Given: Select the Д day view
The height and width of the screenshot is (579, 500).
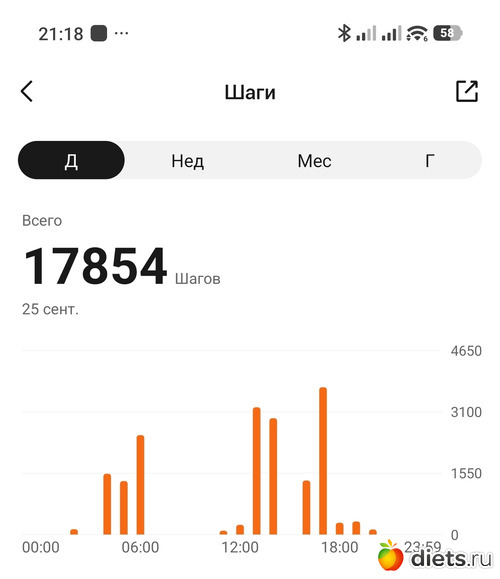Looking at the screenshot, I should tap(71, 160).
